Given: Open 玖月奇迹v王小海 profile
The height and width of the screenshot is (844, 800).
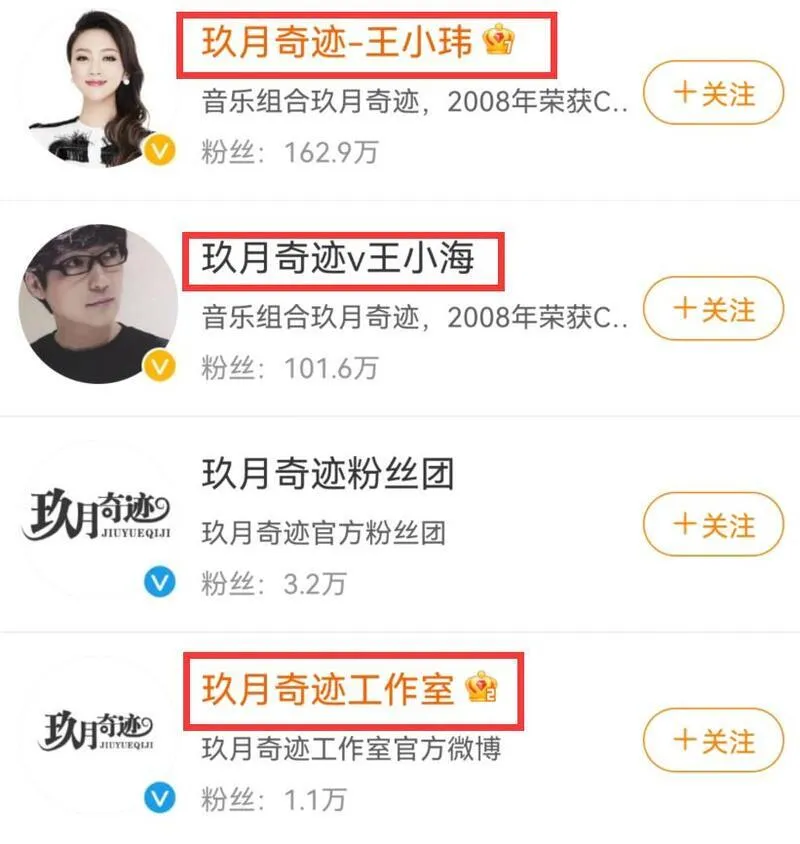Looking at the screenshot, I should [338, 259].
